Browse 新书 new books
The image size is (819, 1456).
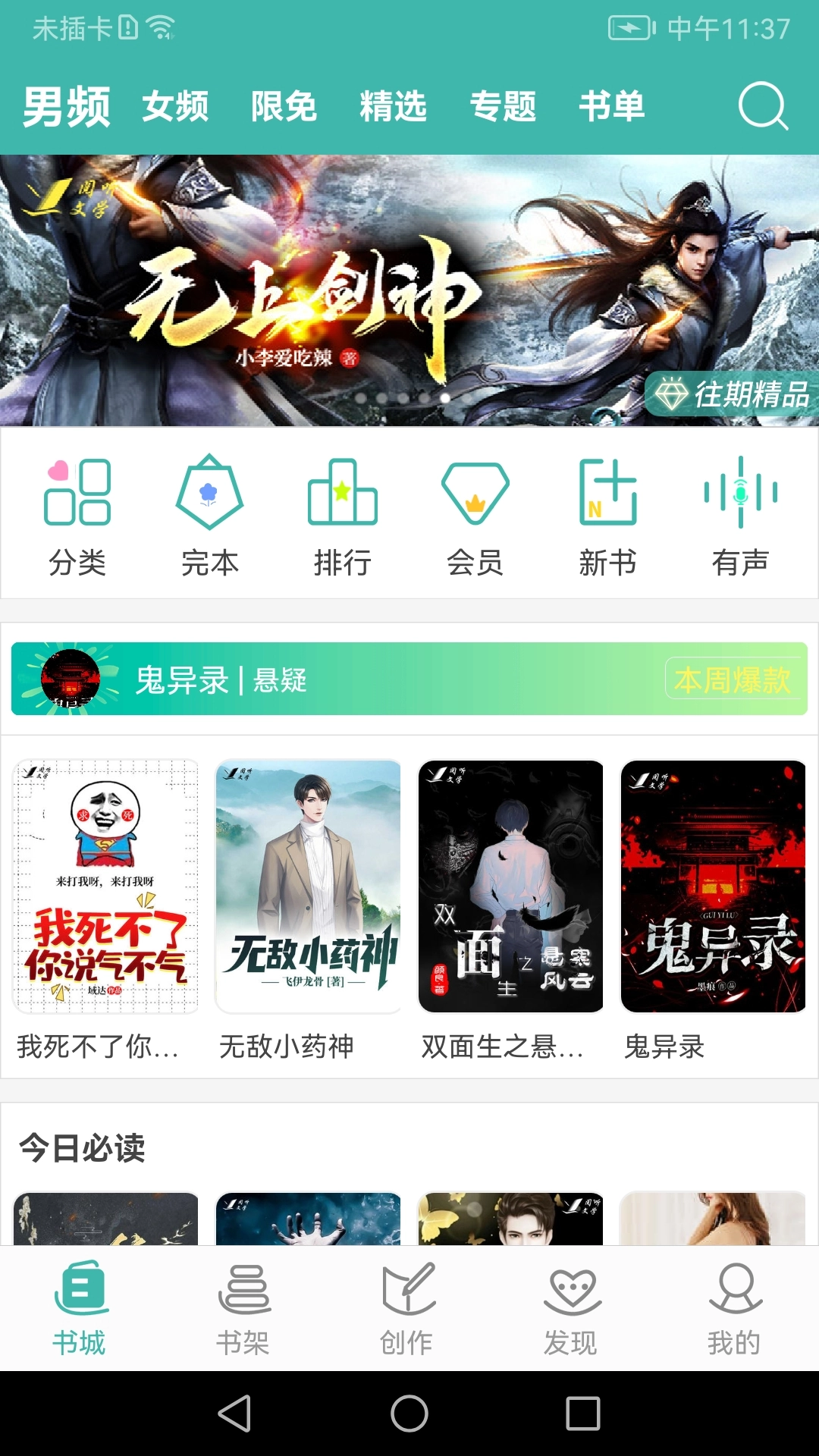pos(608,516)
